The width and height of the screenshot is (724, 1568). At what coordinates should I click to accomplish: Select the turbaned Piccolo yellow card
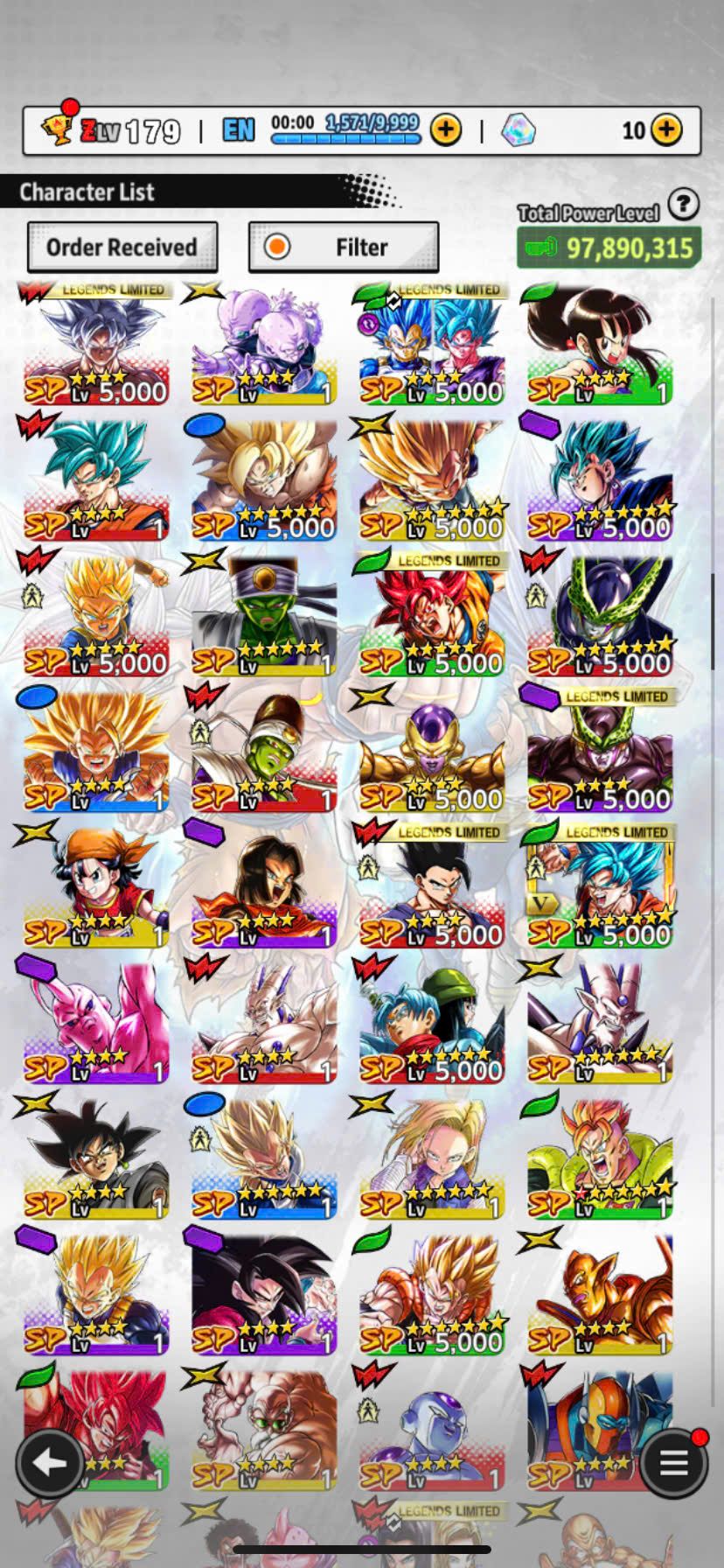pos(263,617)
